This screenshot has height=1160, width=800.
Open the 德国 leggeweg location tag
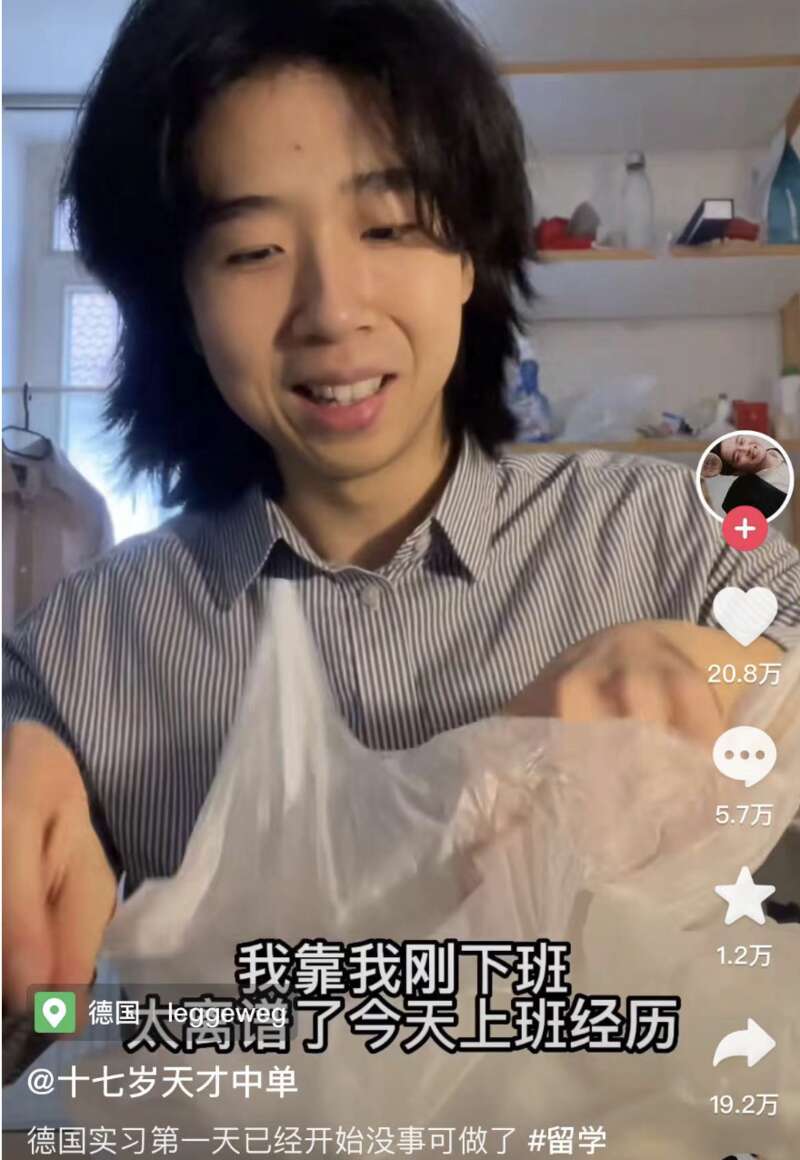(160, 1013)
